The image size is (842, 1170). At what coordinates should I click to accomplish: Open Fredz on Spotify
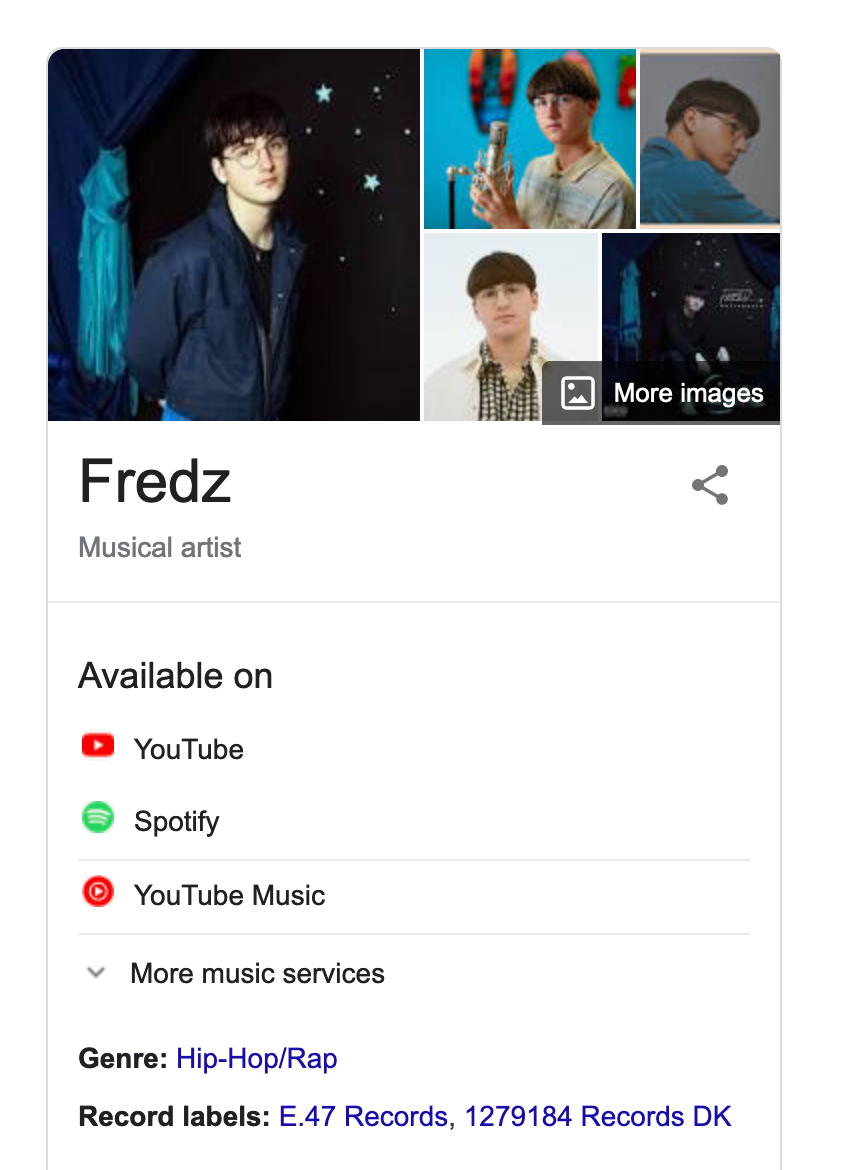coord(176,821)
